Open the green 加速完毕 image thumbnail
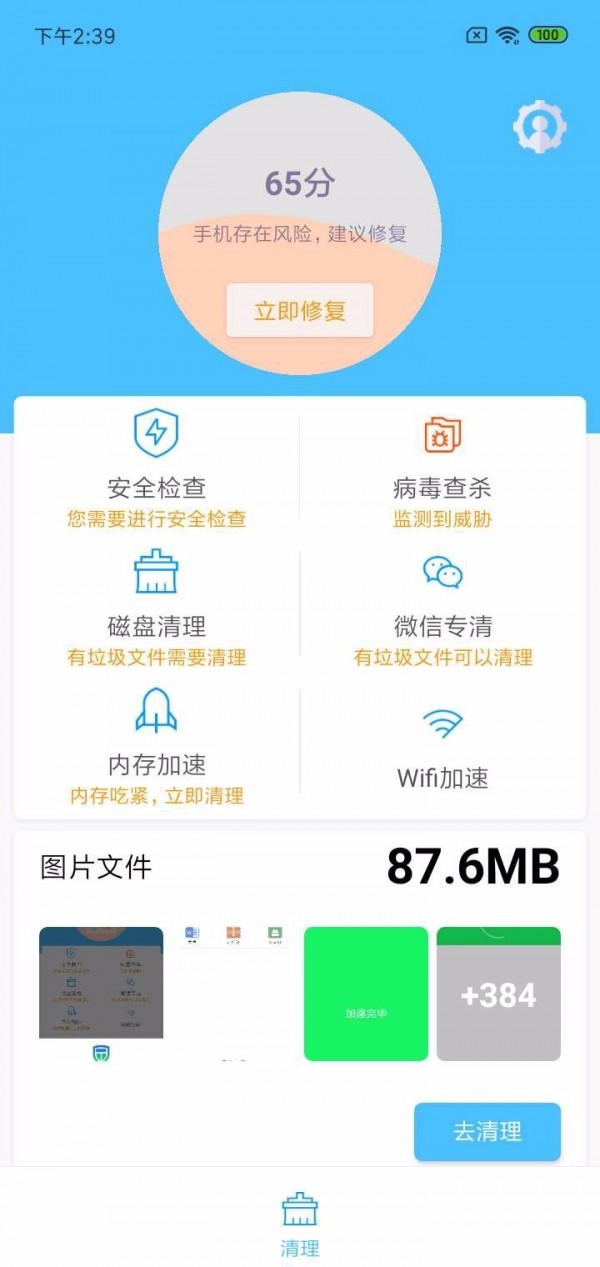600x1267 pixels. click(366, 994)
